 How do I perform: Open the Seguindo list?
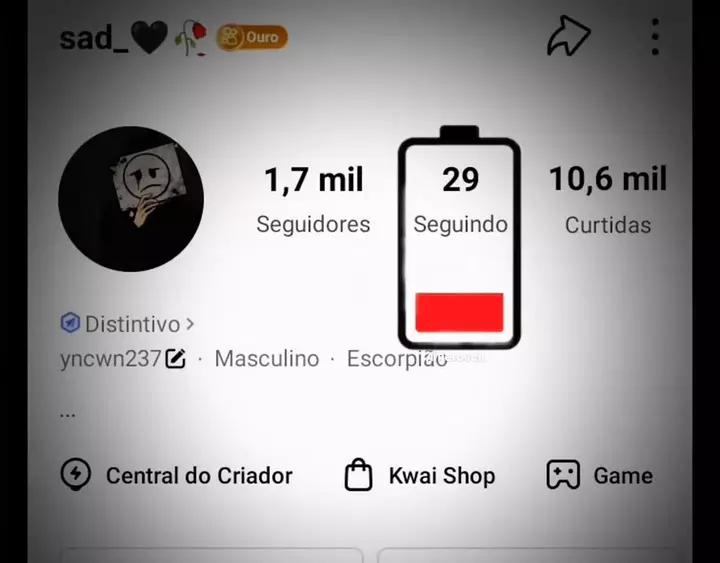pos(460,199)
